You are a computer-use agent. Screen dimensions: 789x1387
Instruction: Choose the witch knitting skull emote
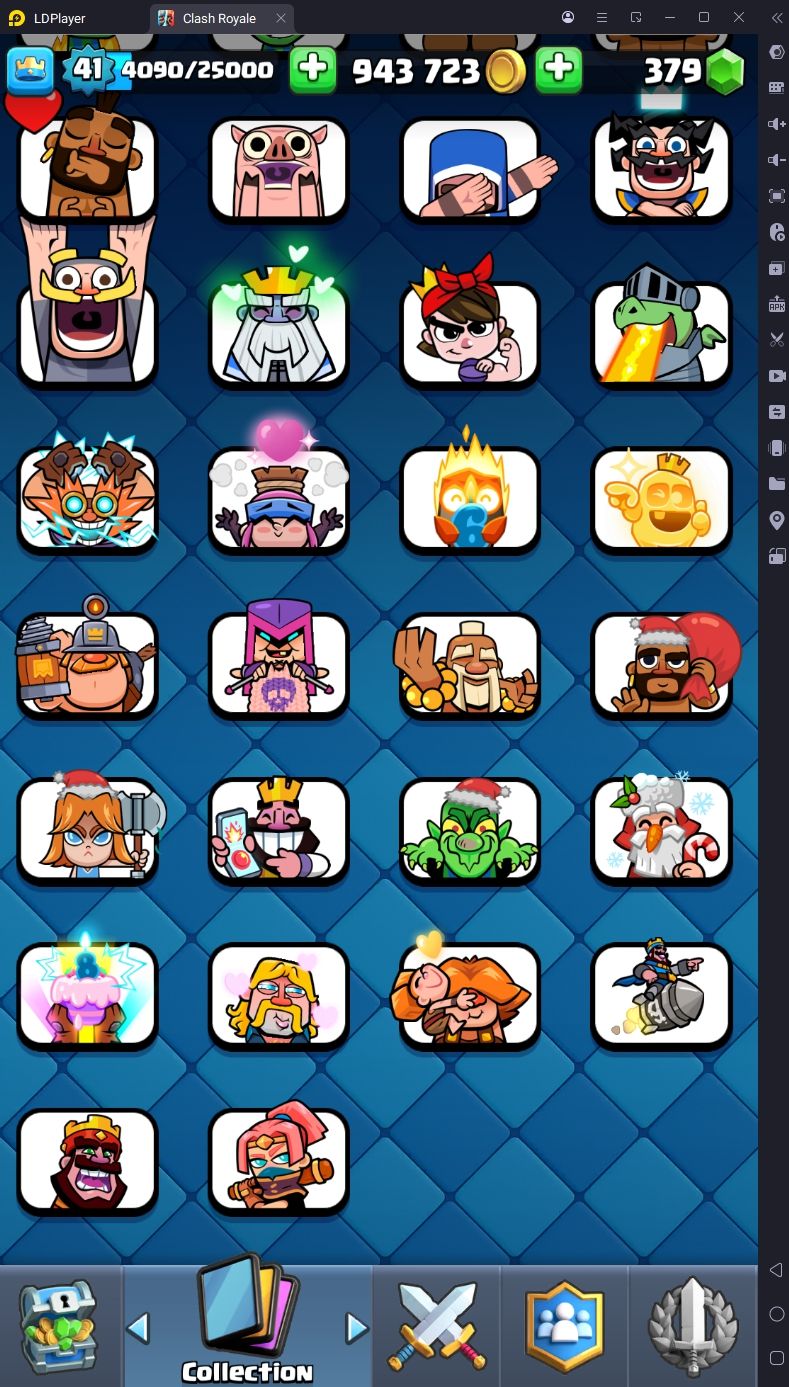coord(279,665)
